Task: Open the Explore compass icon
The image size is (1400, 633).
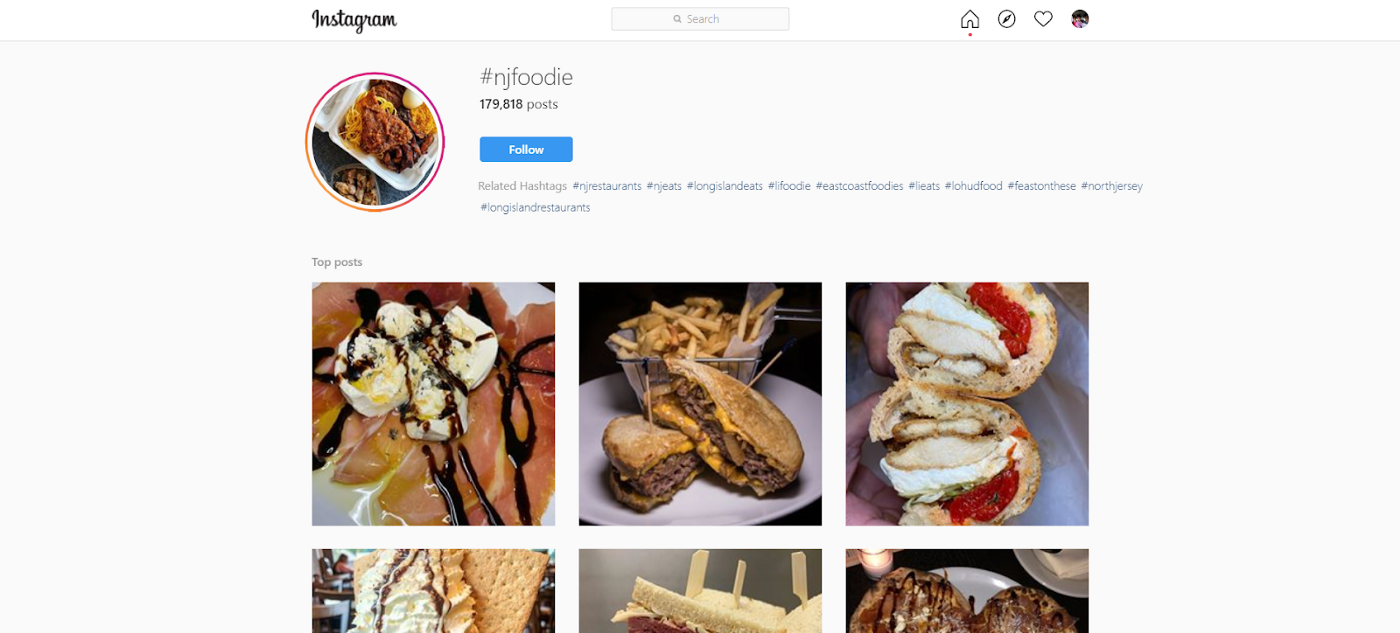Action: coord(1006,19)
